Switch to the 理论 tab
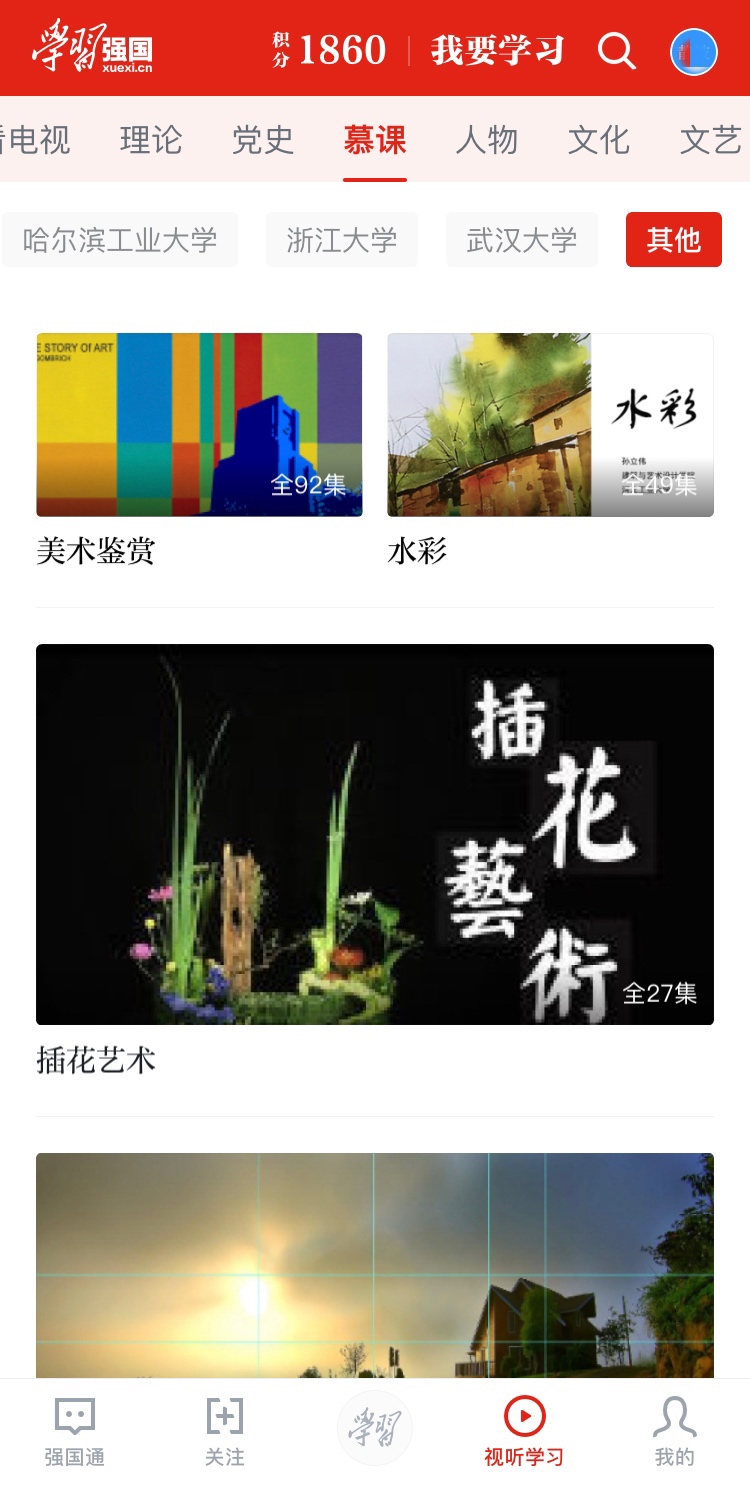 (151, 140)
